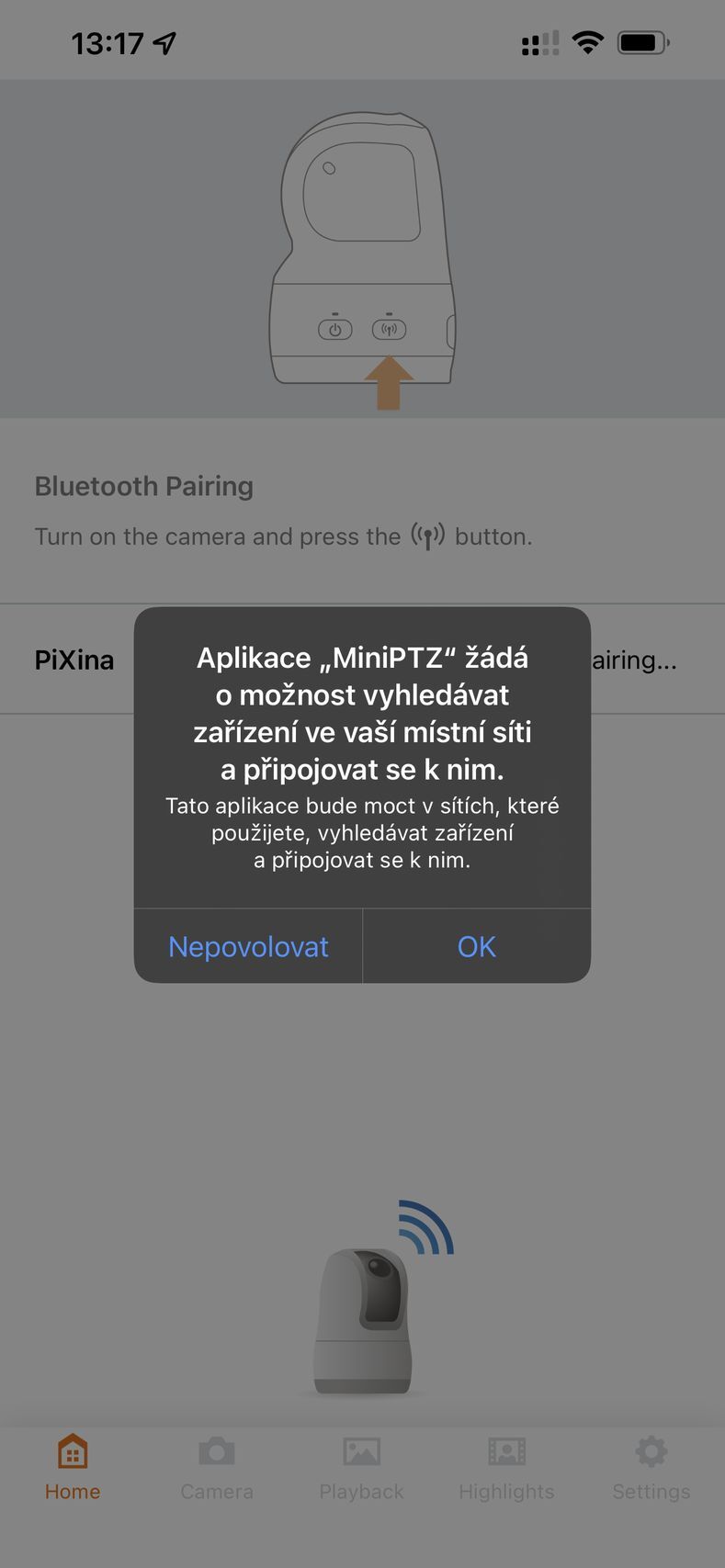Open the Settings tab
This screenshot has height=1568, width=725.
(651, 1467)
